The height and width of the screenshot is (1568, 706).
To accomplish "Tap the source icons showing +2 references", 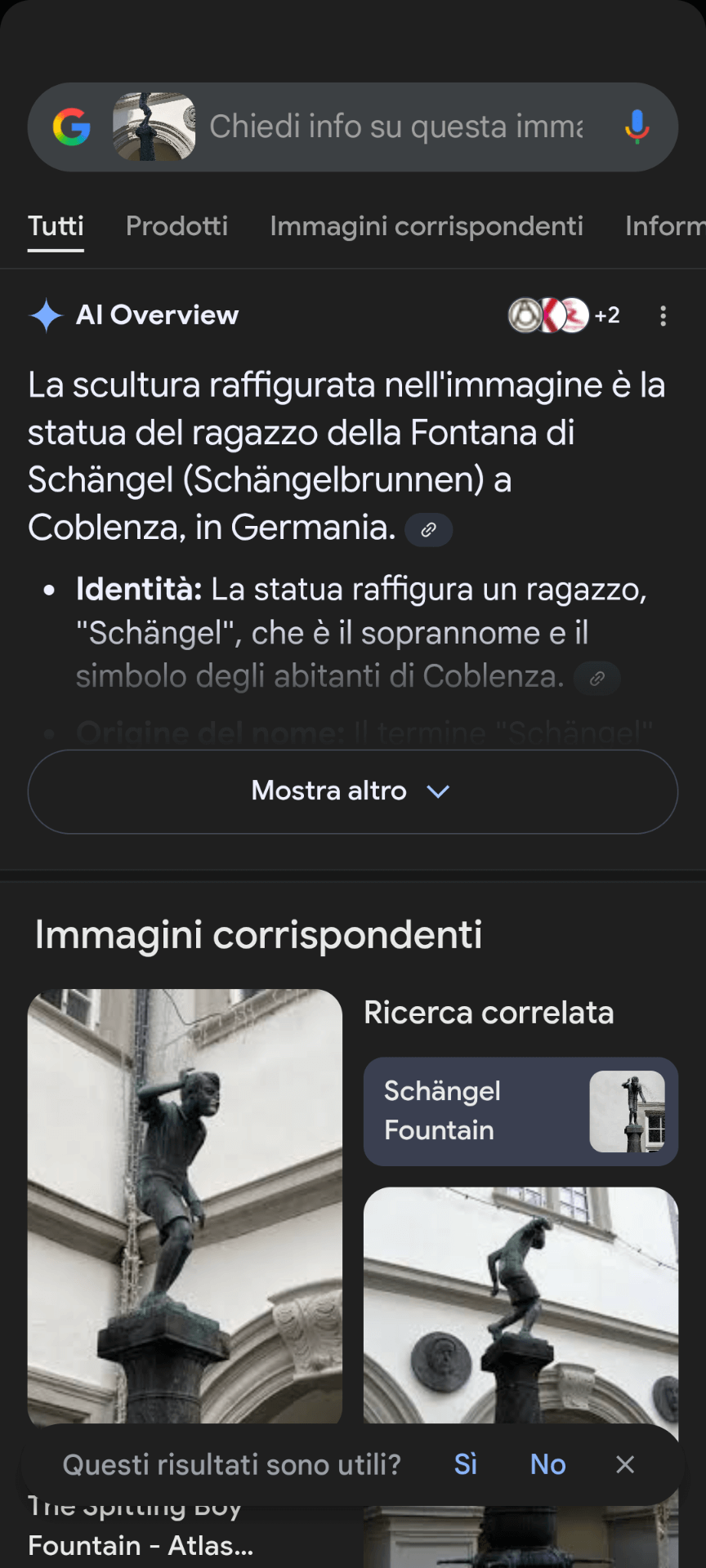I will click(x=564, y=315).
